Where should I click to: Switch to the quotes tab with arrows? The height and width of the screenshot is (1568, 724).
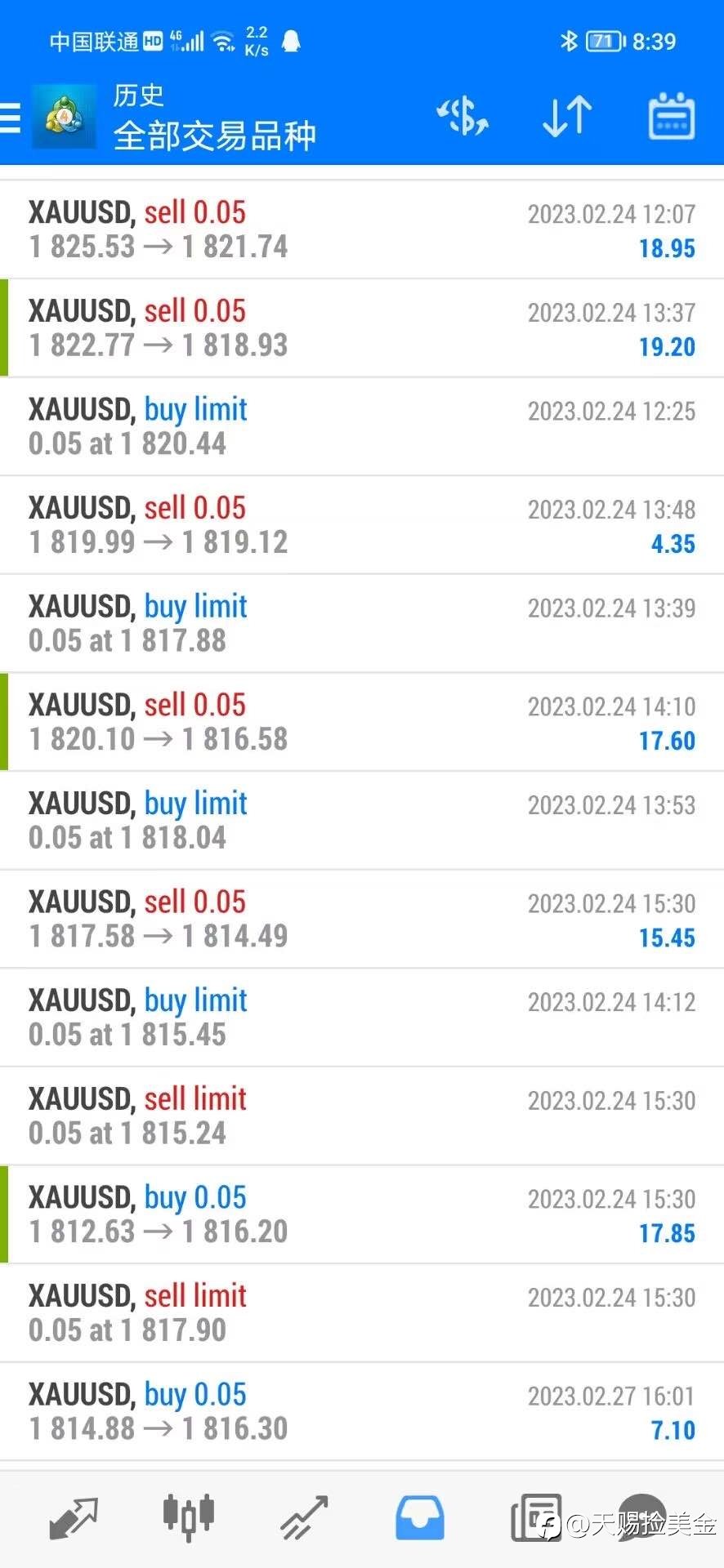(x=74, y=1517)
